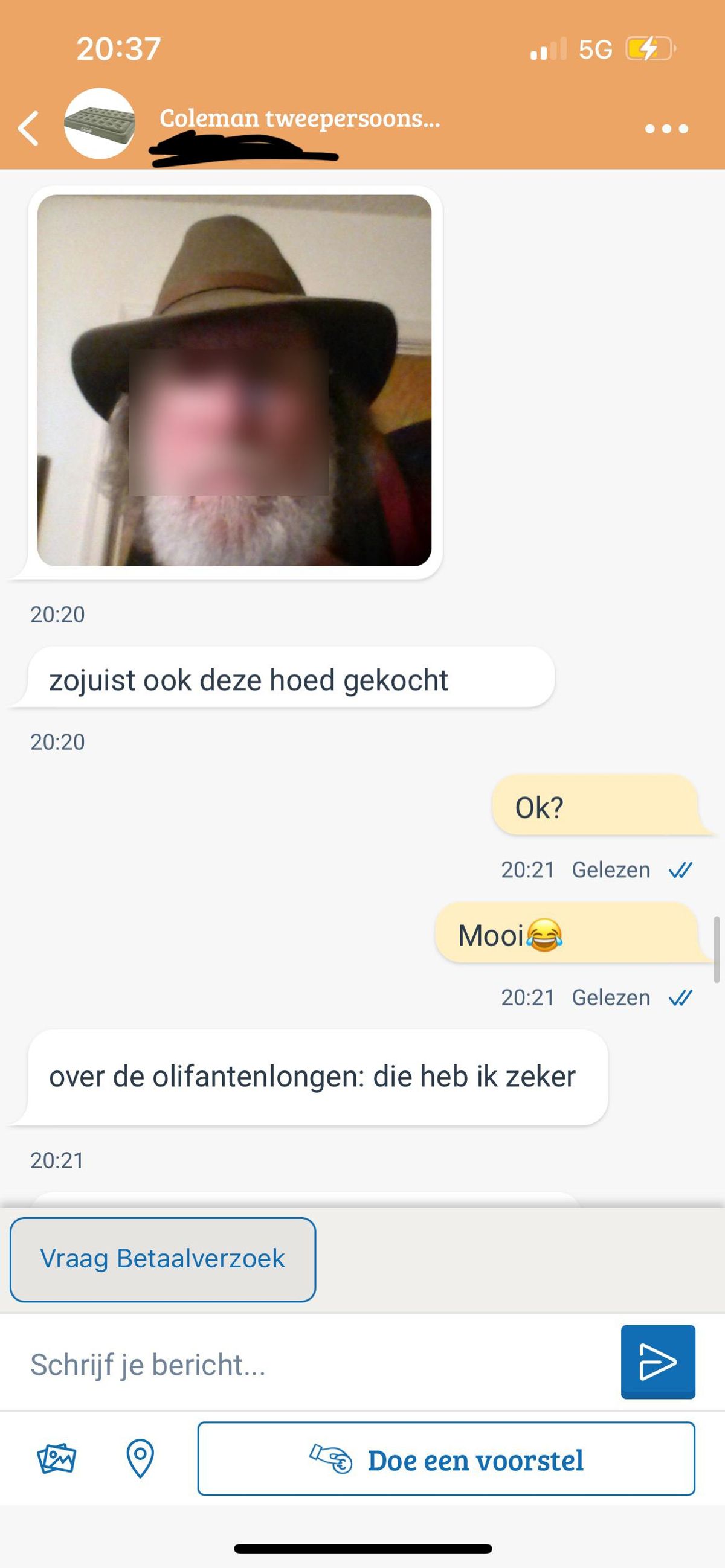Image resolution: width=725 pixels, height=1568 pixels.
Task: Tap Vraag Betaalverzoek button
Action: (x=163, y=1259)
